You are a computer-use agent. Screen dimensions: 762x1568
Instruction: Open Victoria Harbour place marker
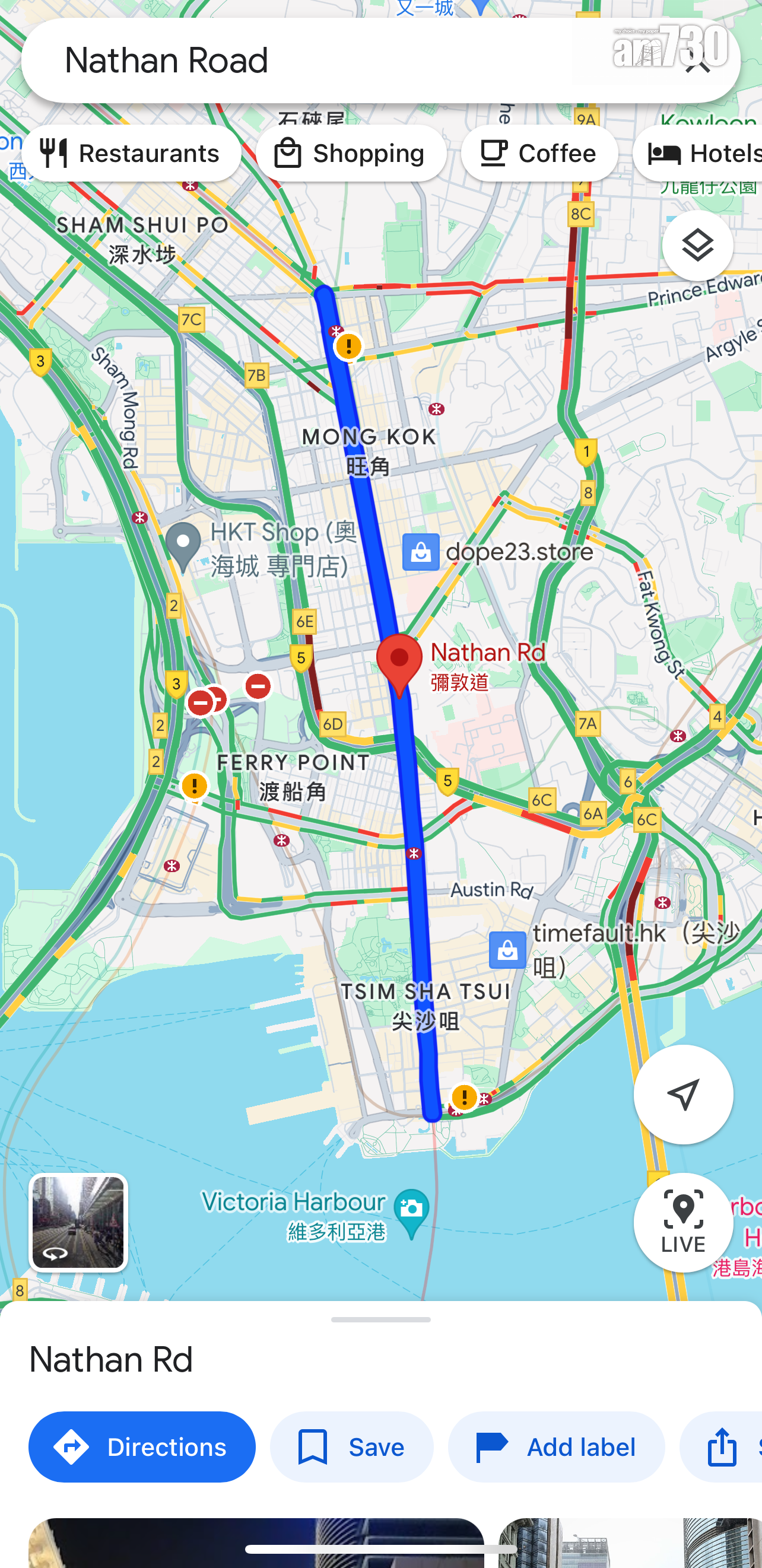click(x=412, y=1213)
